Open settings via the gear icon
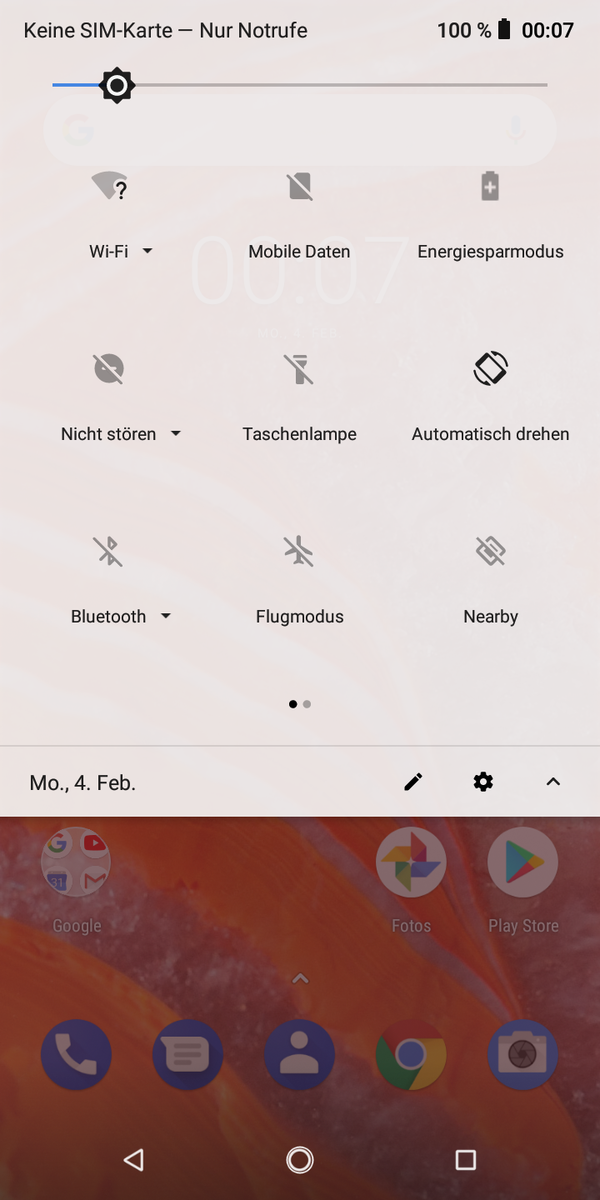The height and width of the screenshot is (1200, 600). (x=483, y=782)
